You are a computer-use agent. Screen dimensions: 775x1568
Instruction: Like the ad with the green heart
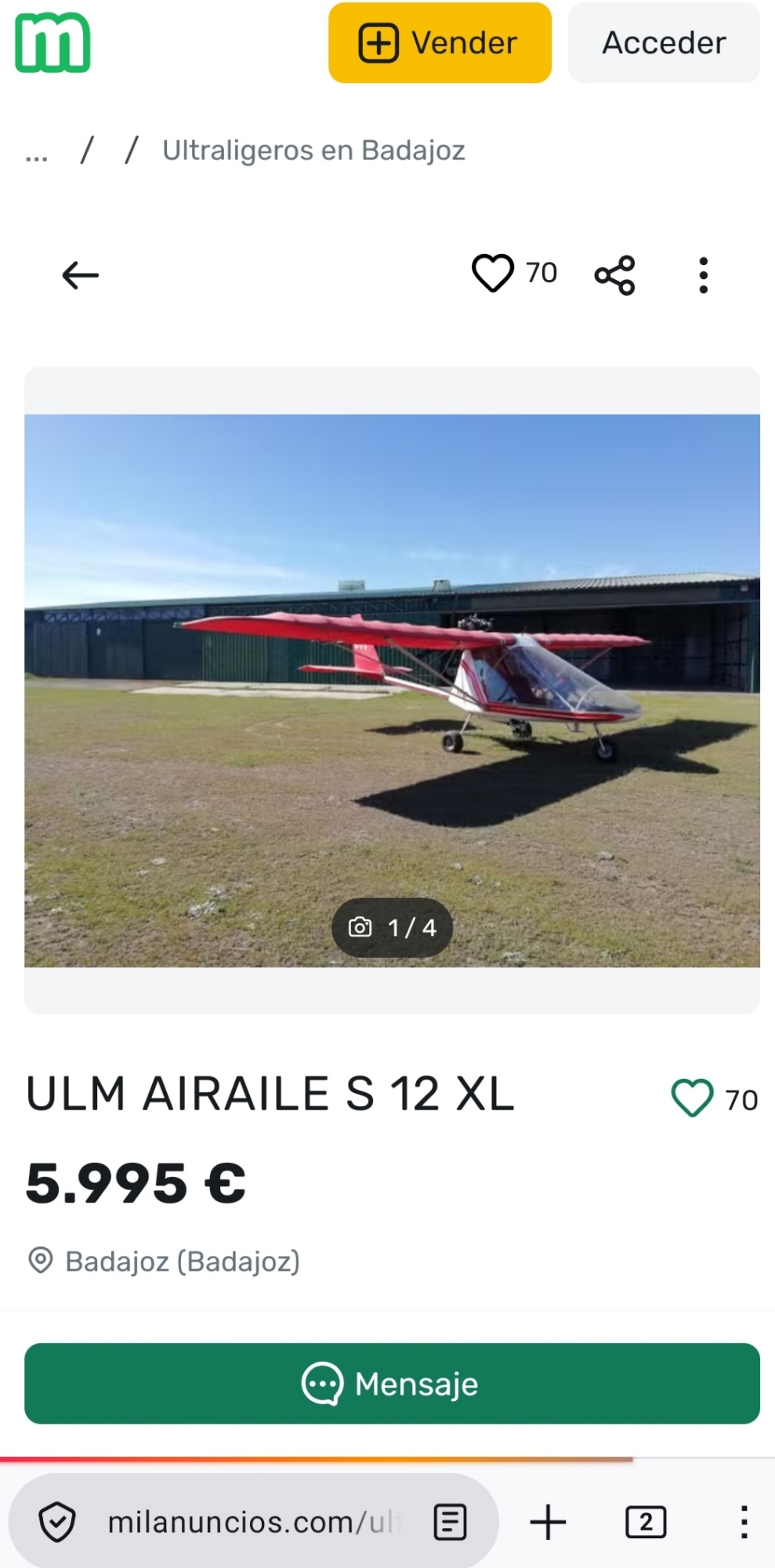pyautogui.click(x=692, y=1098)
